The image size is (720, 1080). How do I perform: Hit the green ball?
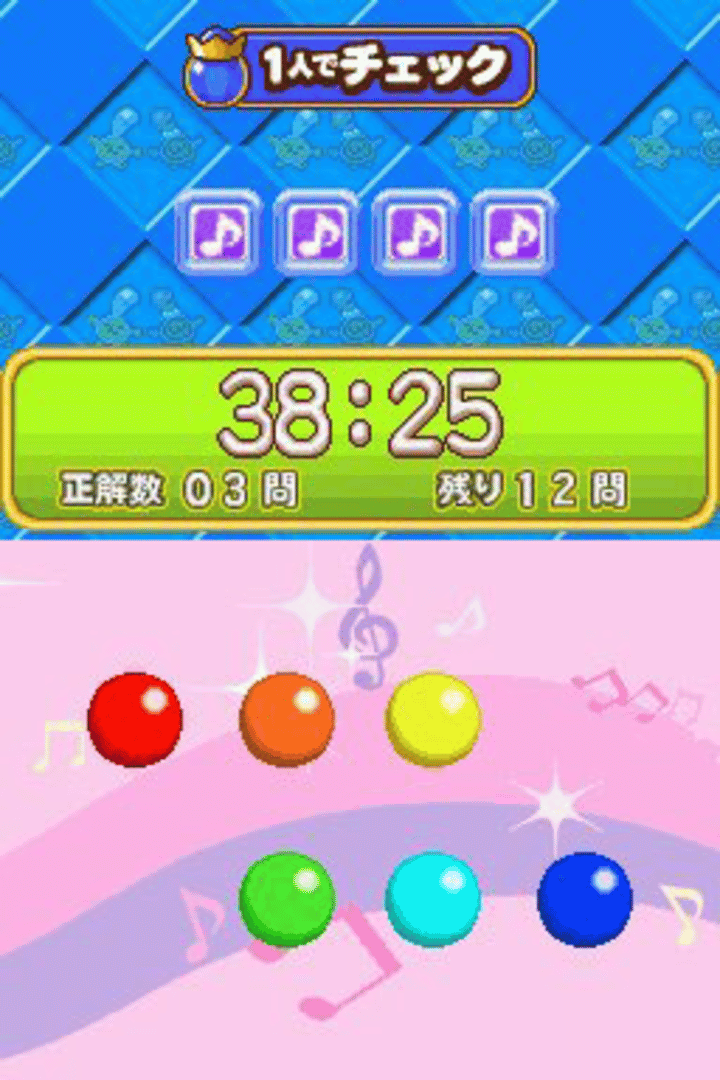tap(287, 899)
